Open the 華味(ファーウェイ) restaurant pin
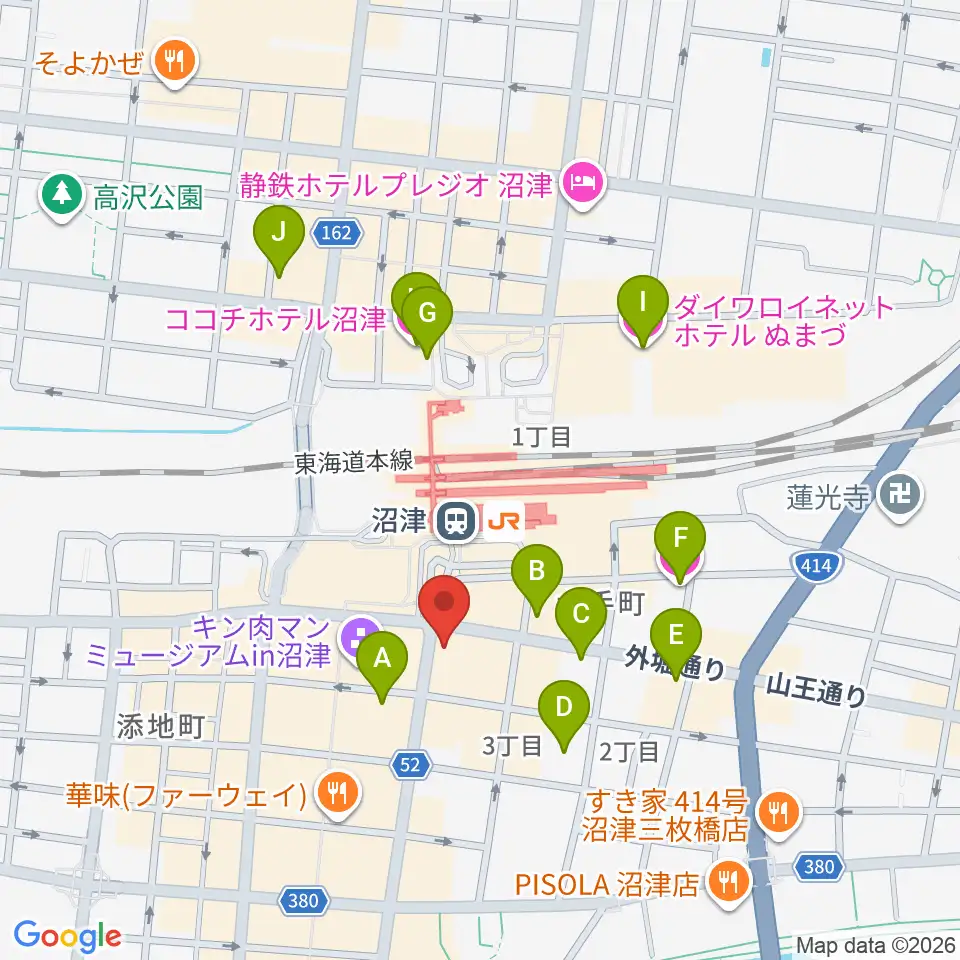Image resolution: width=960 pixels, height=960 pixels. point(338,795)
